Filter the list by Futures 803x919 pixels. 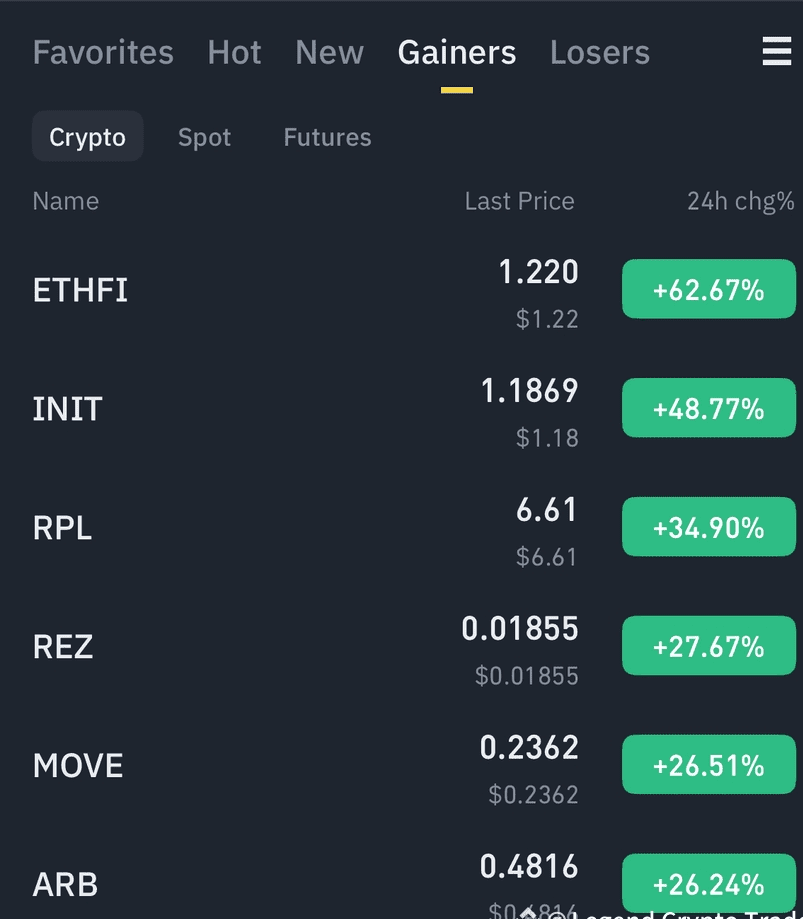click(327, 137)
